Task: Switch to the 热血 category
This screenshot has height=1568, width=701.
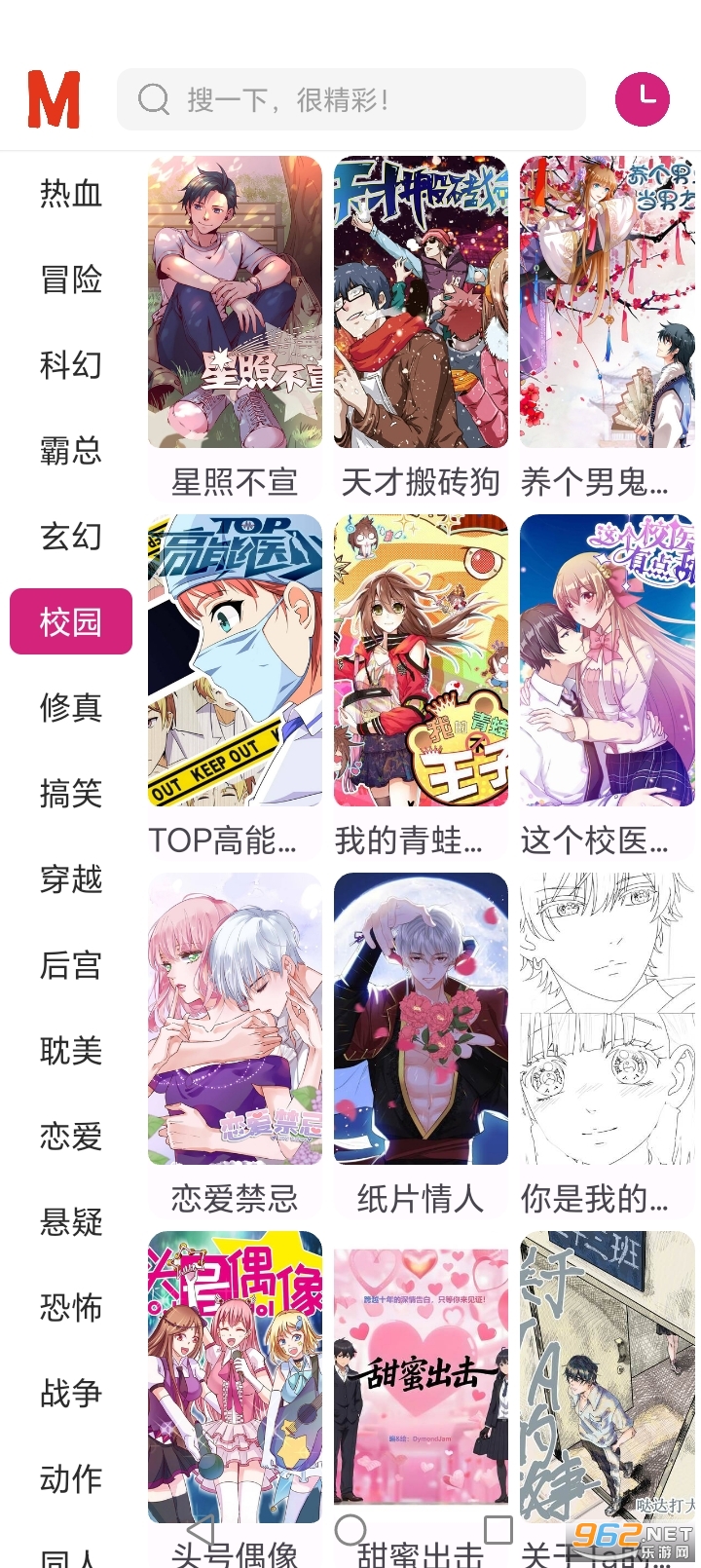Action: (71, 194)
